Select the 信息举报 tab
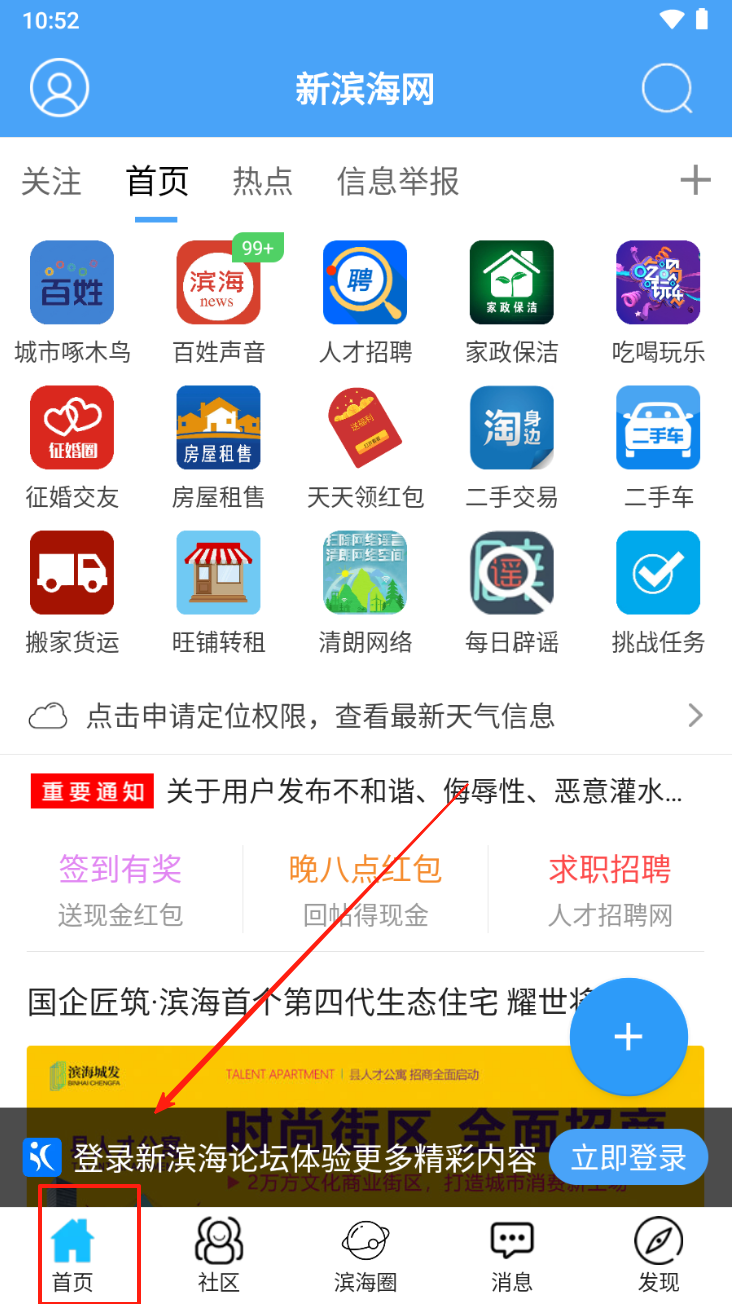Viewport: 732px width, 1304px height. point(398,182)
